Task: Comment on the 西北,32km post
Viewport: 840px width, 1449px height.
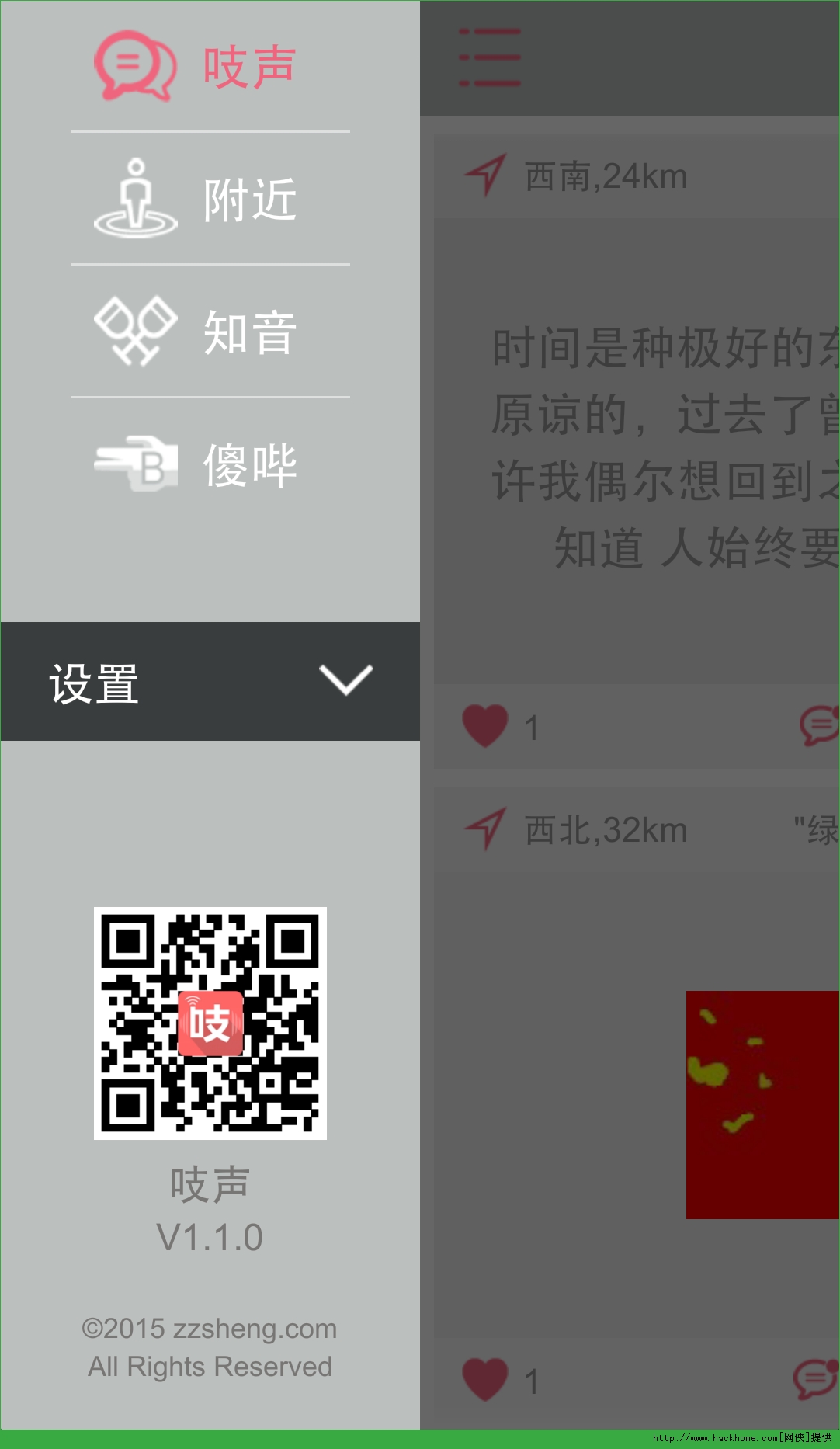Action: point(815,1378)
